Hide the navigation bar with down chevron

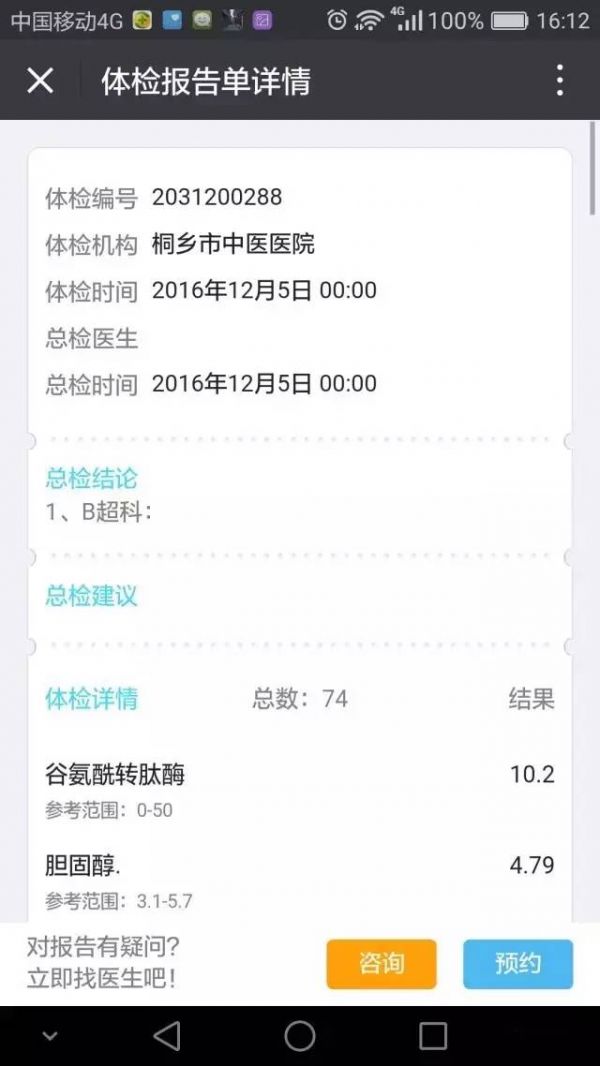pos(50,1036)
